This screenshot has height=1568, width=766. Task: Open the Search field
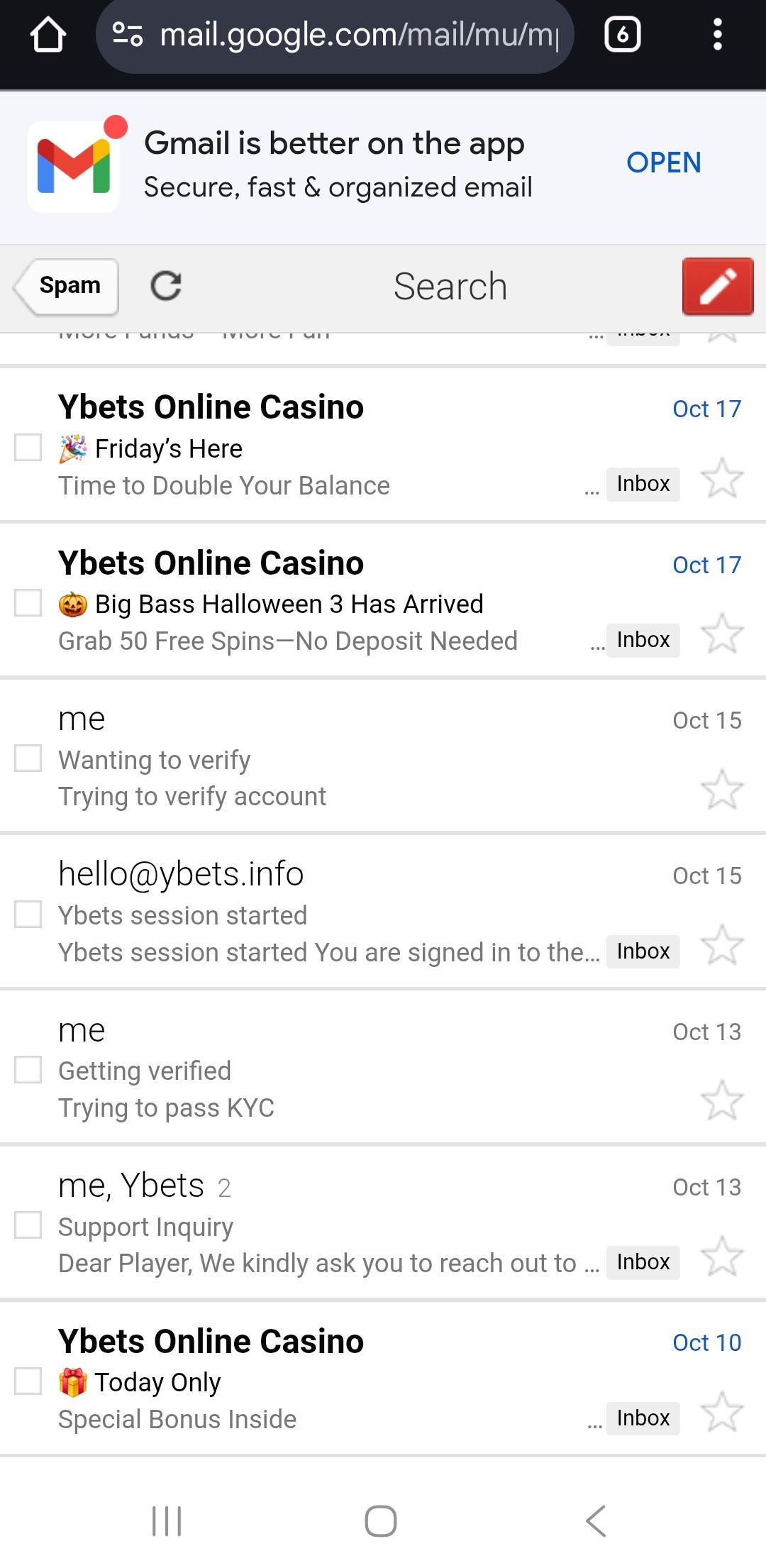(450, 287)
